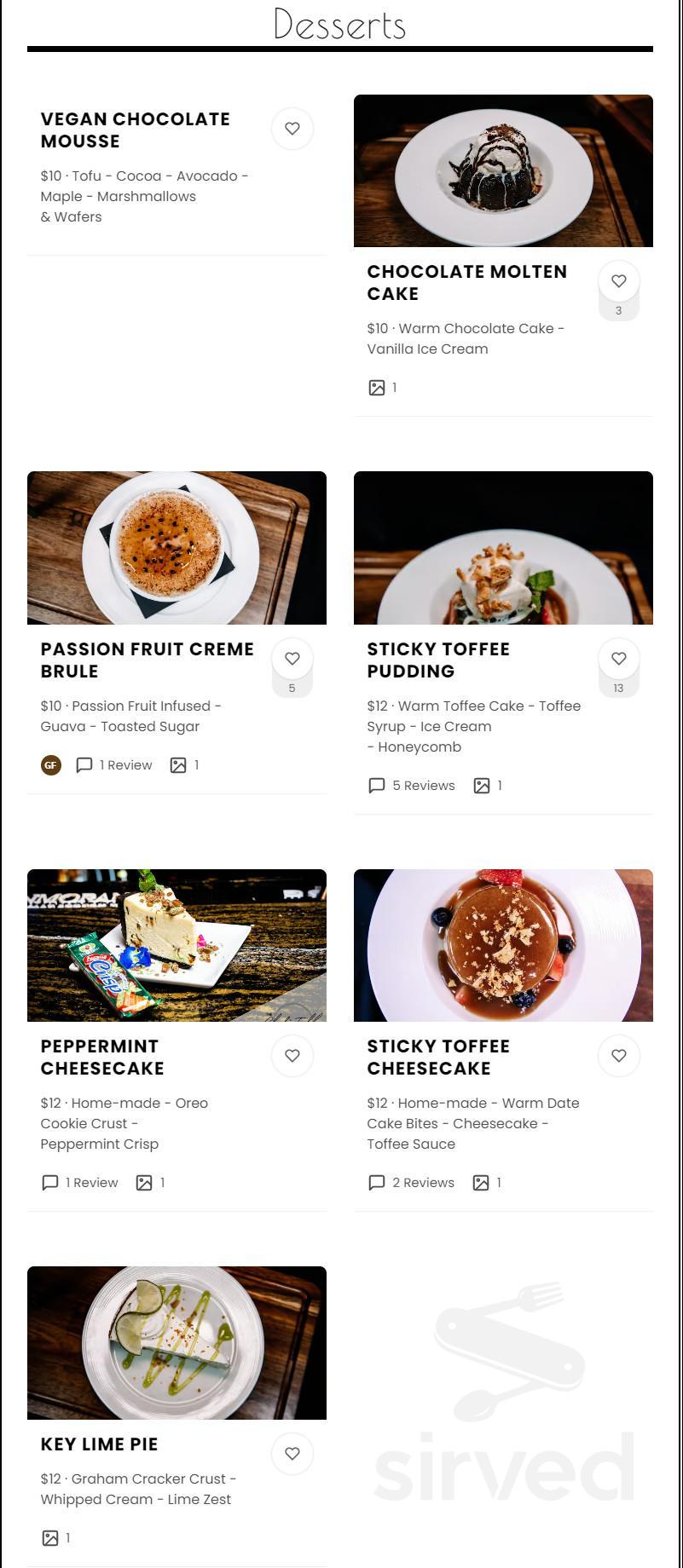Click the like count badge showing 13
Screen dimensions: 683x1568
[x=618, y=688]
